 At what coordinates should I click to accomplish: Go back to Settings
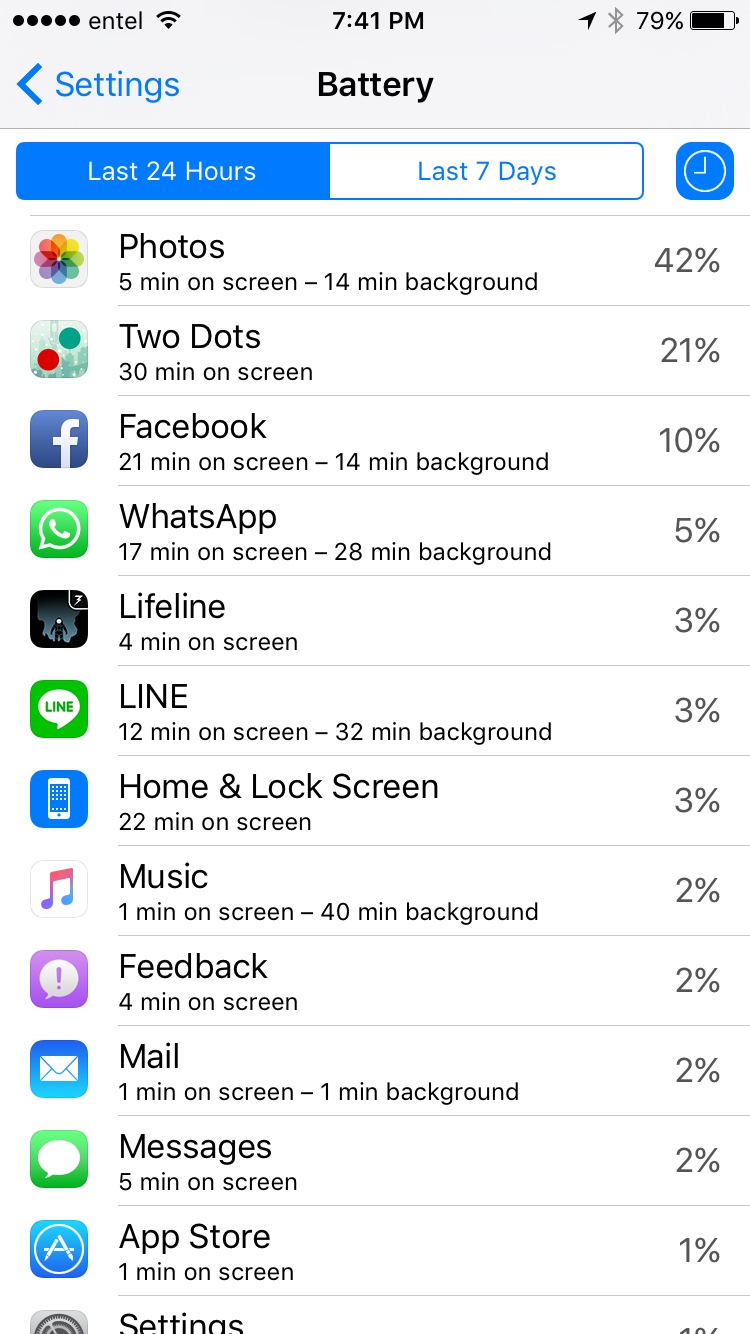(98, 85)
